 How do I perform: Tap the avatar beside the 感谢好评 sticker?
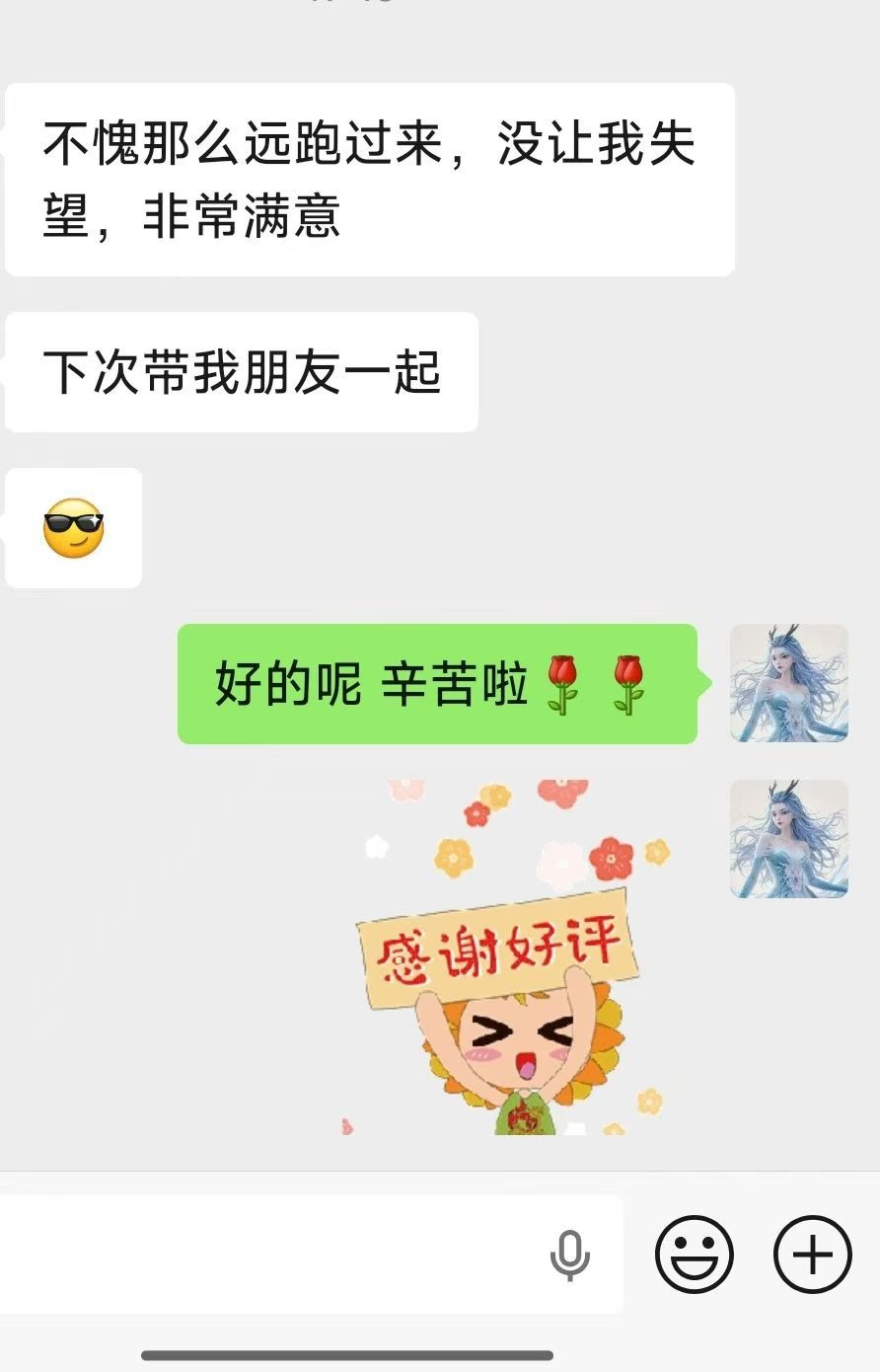788,839
